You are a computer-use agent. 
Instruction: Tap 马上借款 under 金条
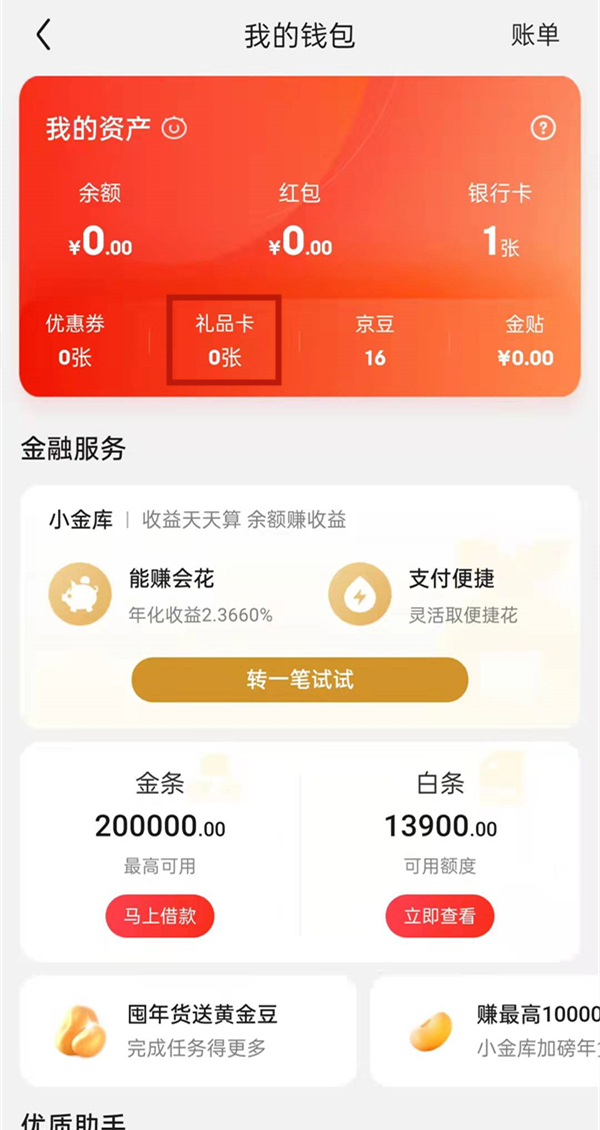pos(160,916)
